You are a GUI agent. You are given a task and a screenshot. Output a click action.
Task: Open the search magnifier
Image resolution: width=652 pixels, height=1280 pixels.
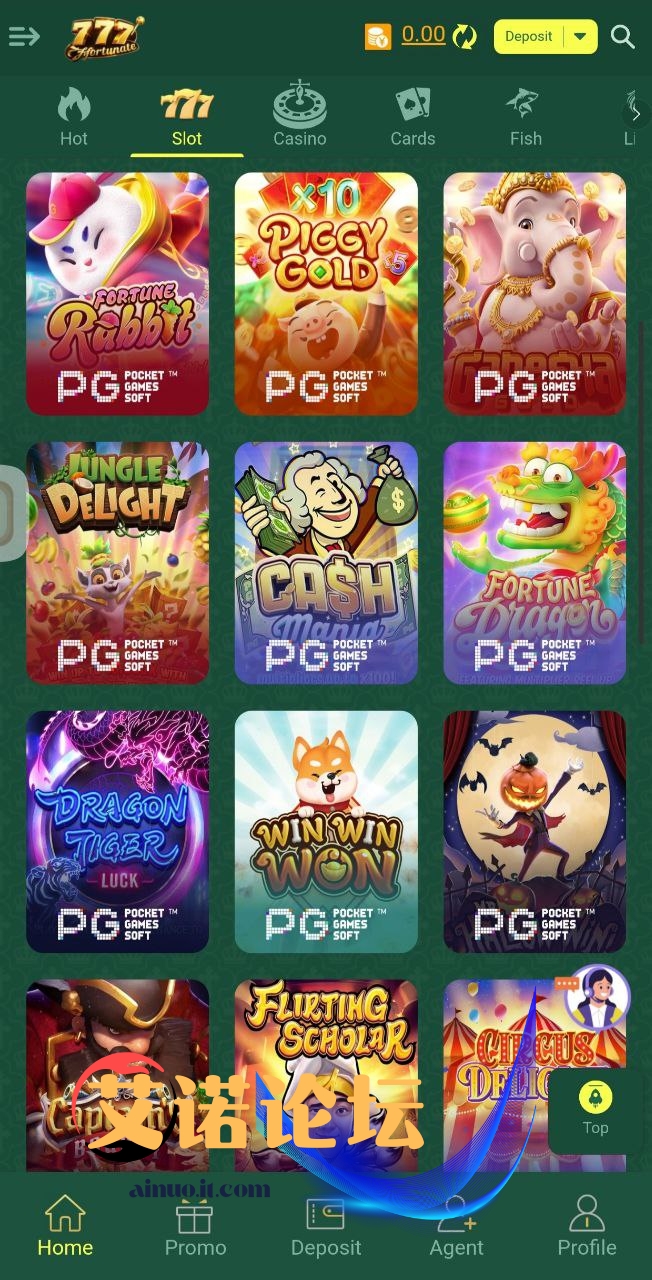(623, 37)
